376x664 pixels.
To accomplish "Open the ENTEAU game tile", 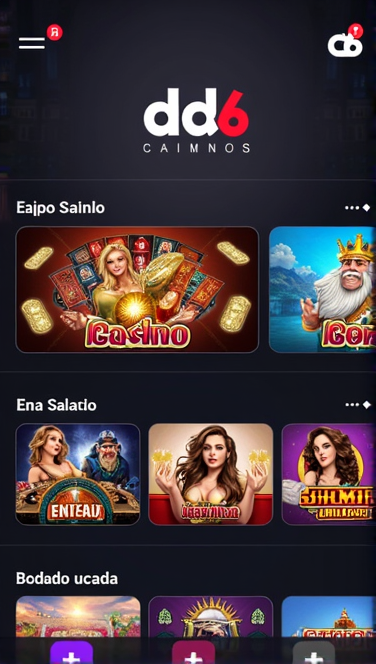I will click(x=78, y=474).
